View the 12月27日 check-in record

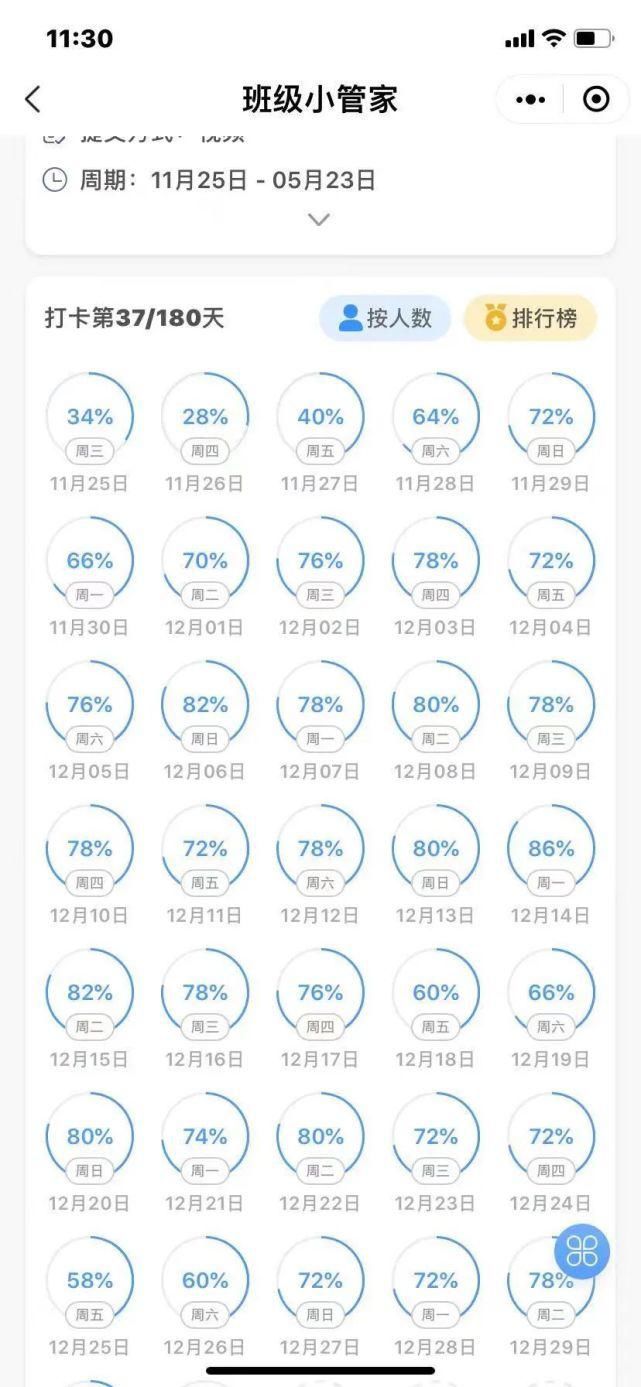320,1281
